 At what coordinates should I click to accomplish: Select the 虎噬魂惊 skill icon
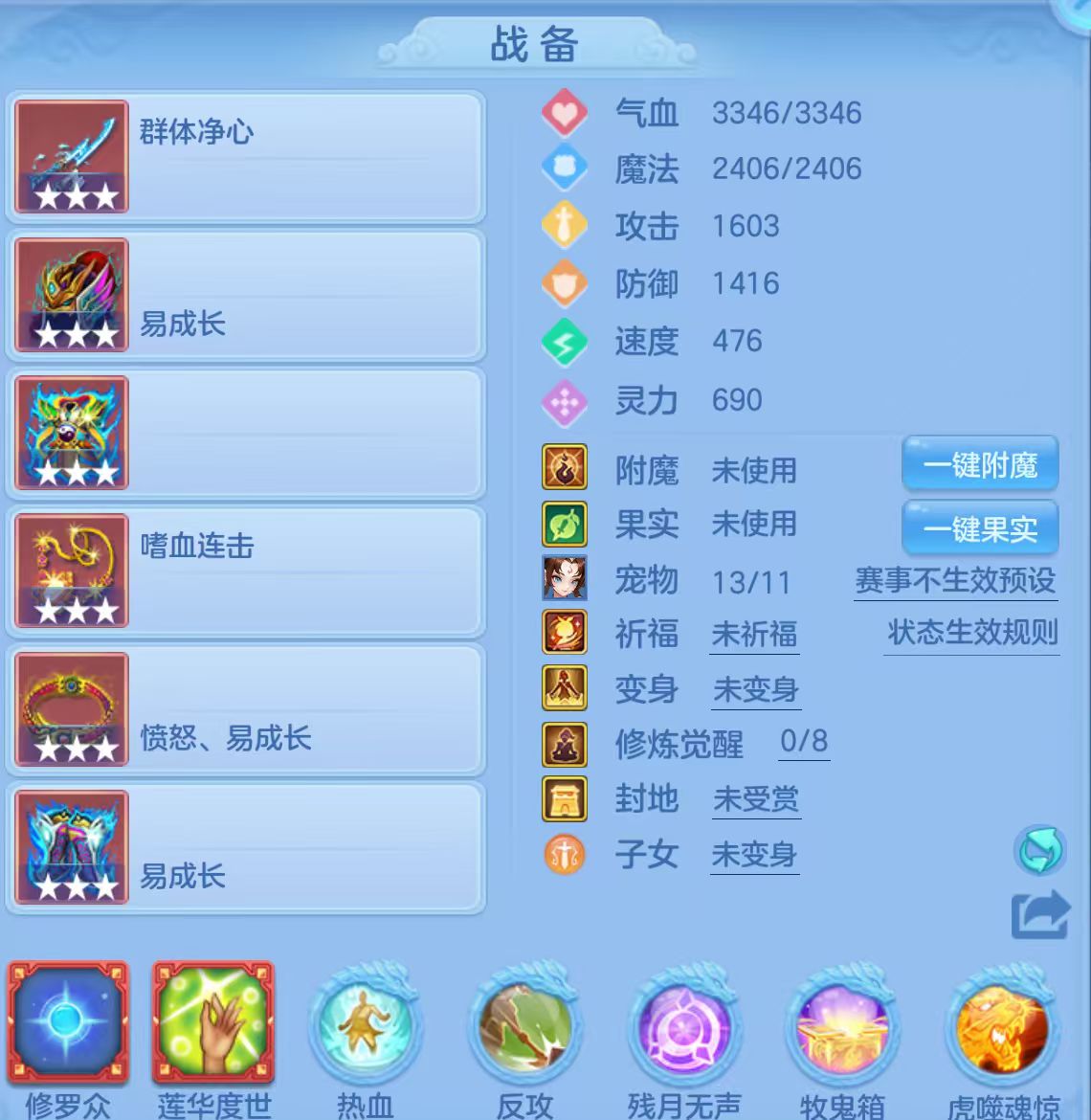1003,1025
